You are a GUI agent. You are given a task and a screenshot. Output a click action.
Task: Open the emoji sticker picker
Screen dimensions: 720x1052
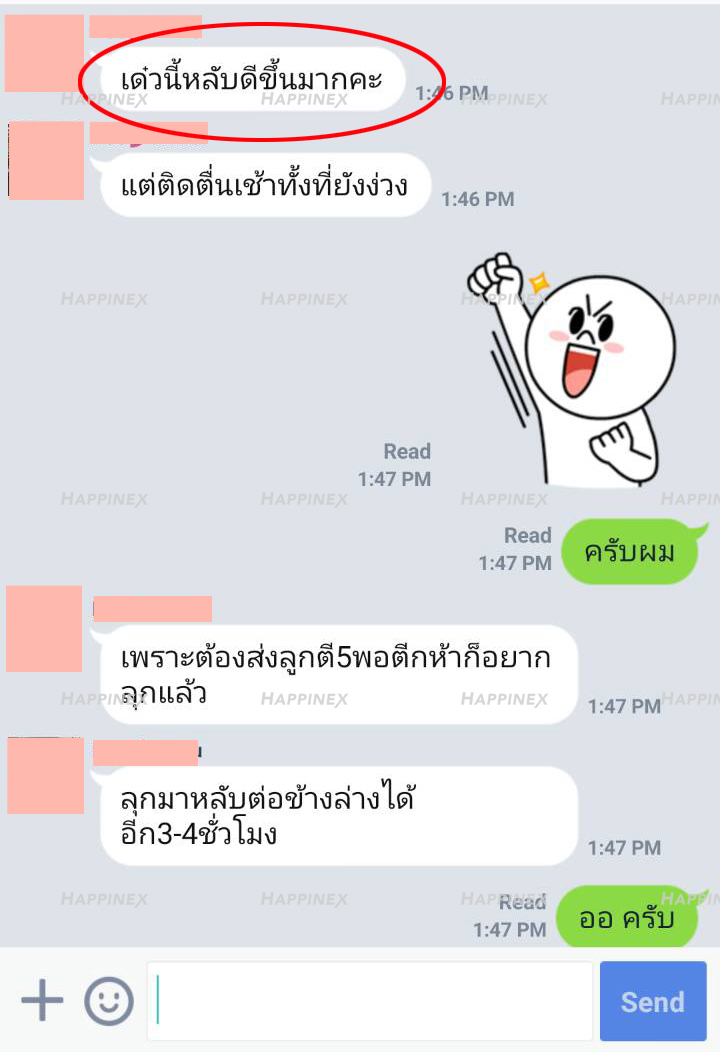tap(108, 1001)
